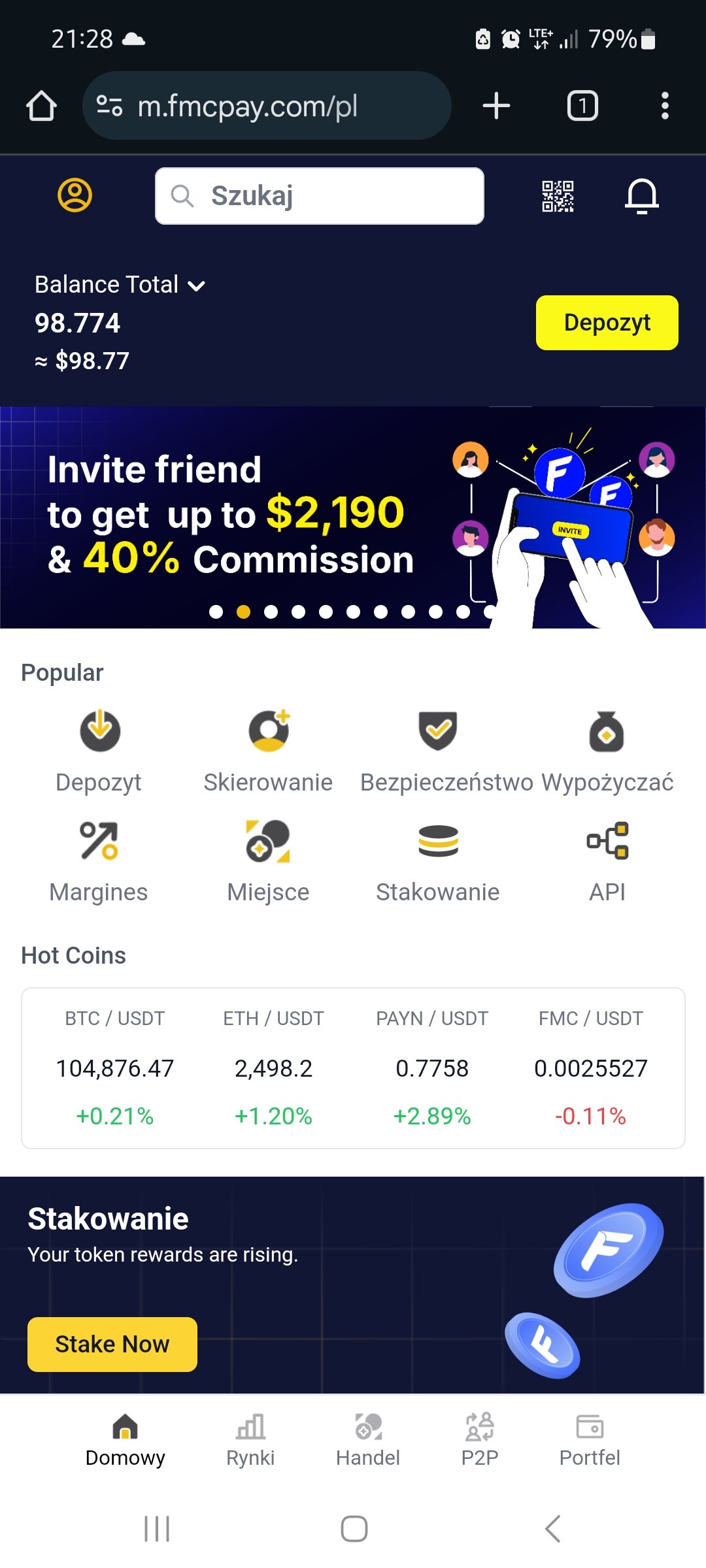Open Stakowanie in the Popular grid
The height and width of the screenshot is (1568, 706).
tap(438, 862)
